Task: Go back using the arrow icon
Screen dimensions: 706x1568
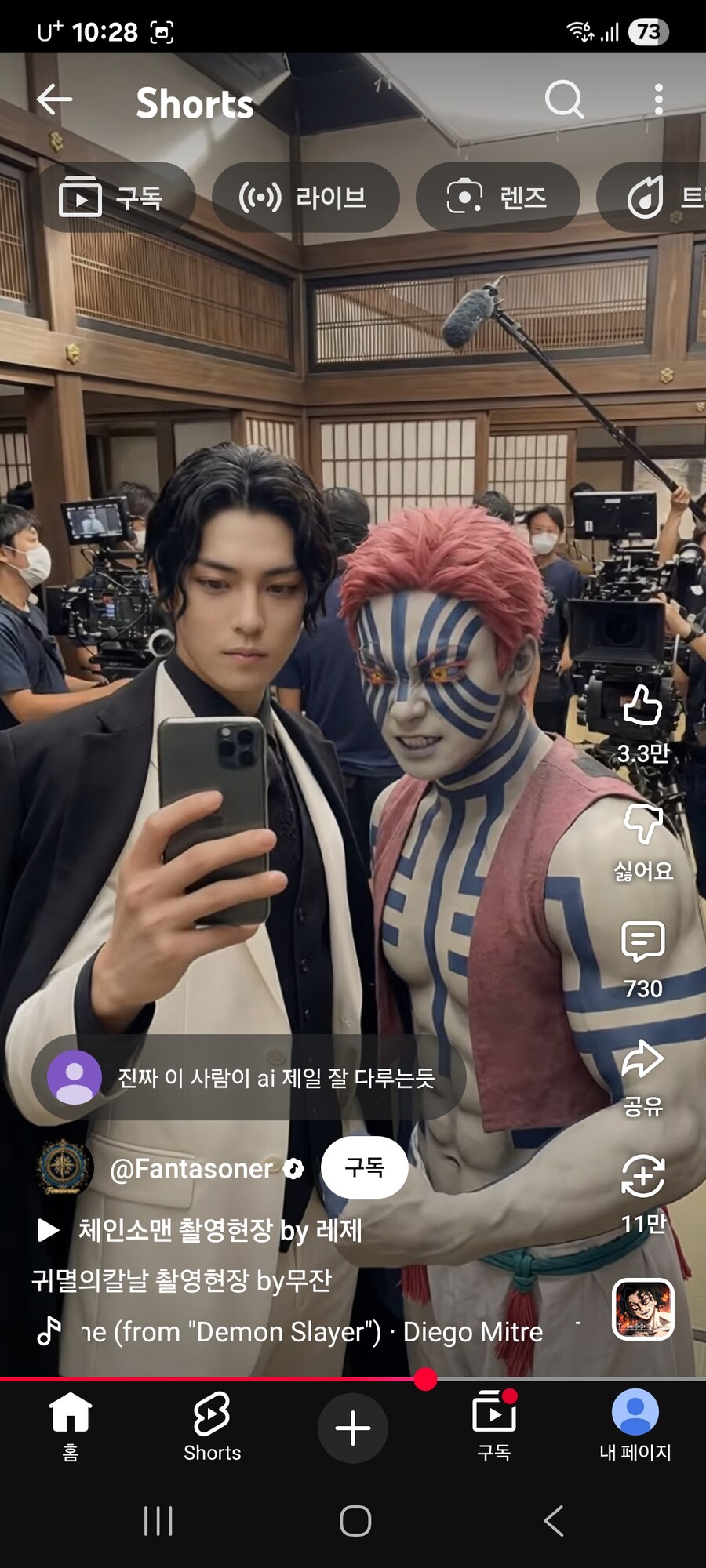Action: 54,100
